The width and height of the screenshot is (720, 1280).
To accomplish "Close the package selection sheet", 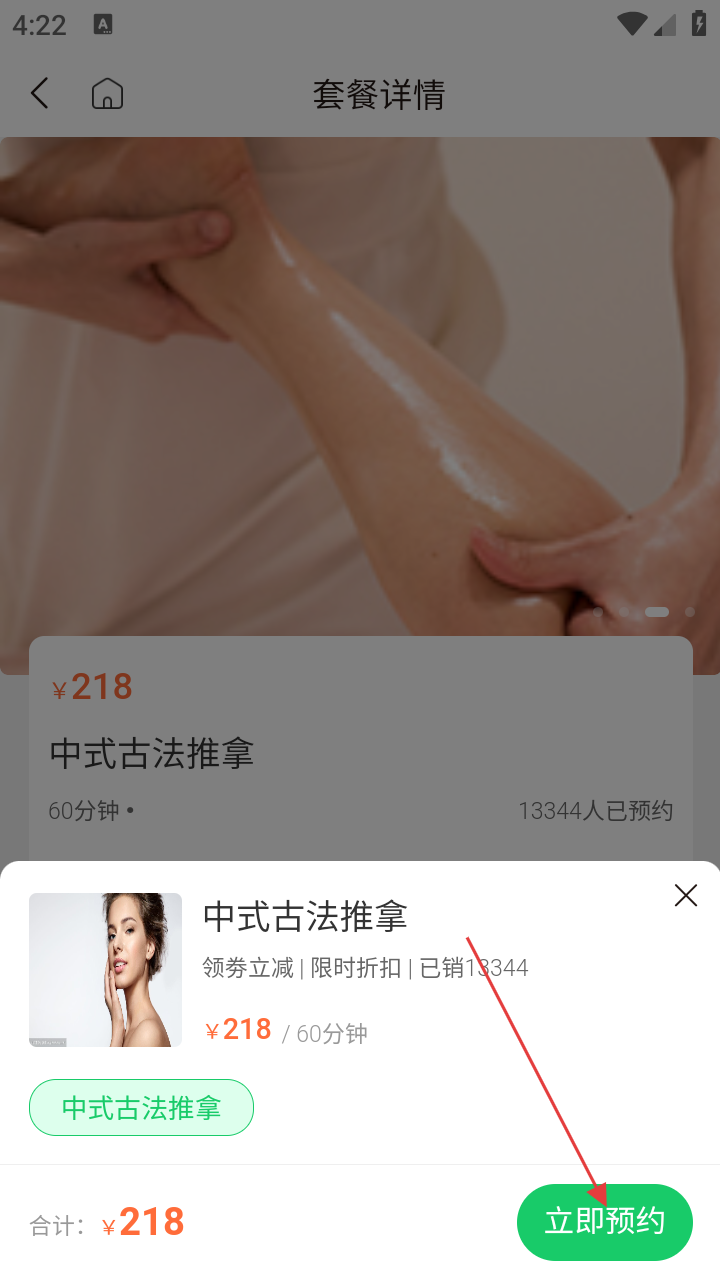I will (686, 895).
